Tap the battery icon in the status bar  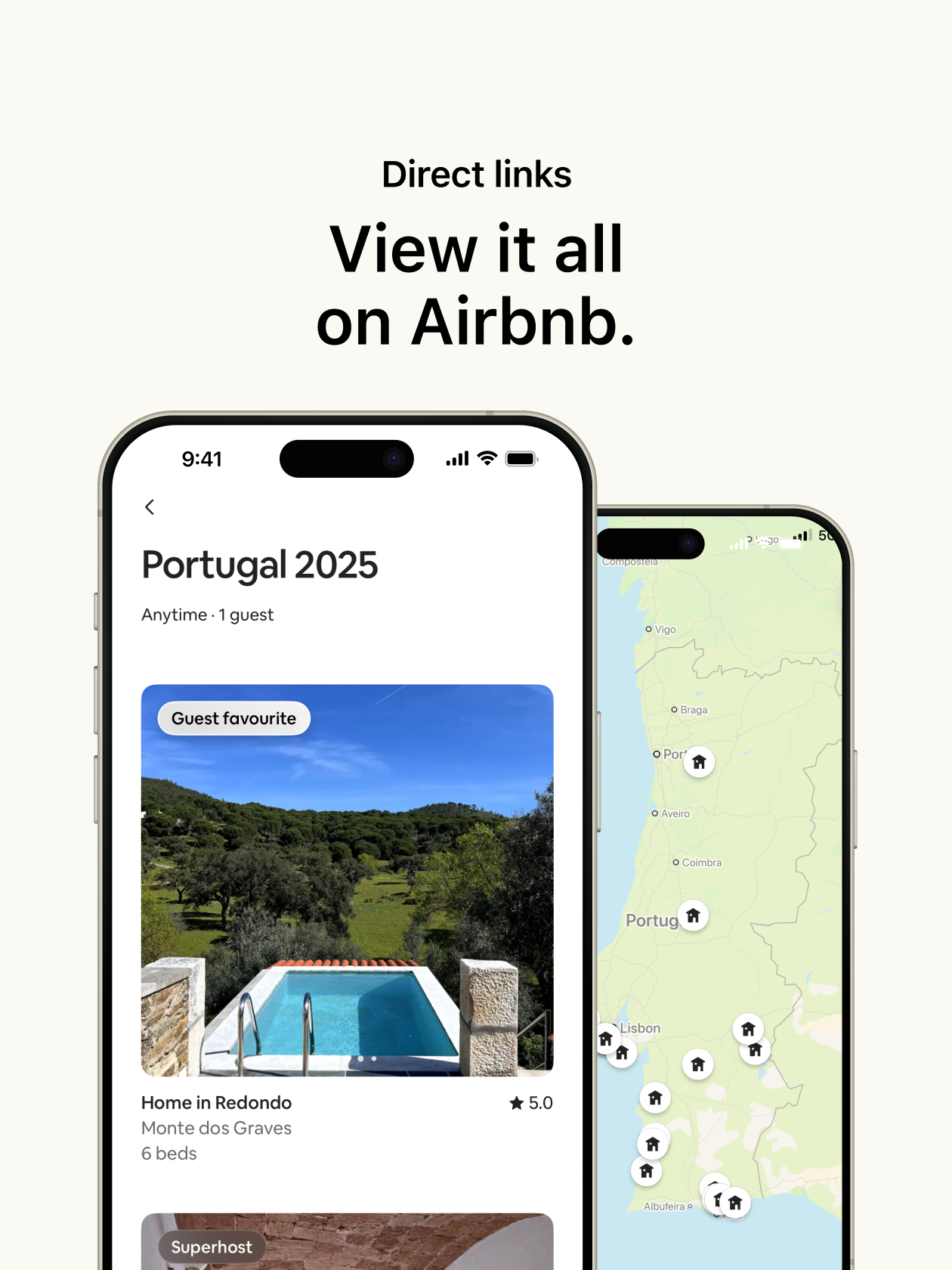[x=521, y=458]
